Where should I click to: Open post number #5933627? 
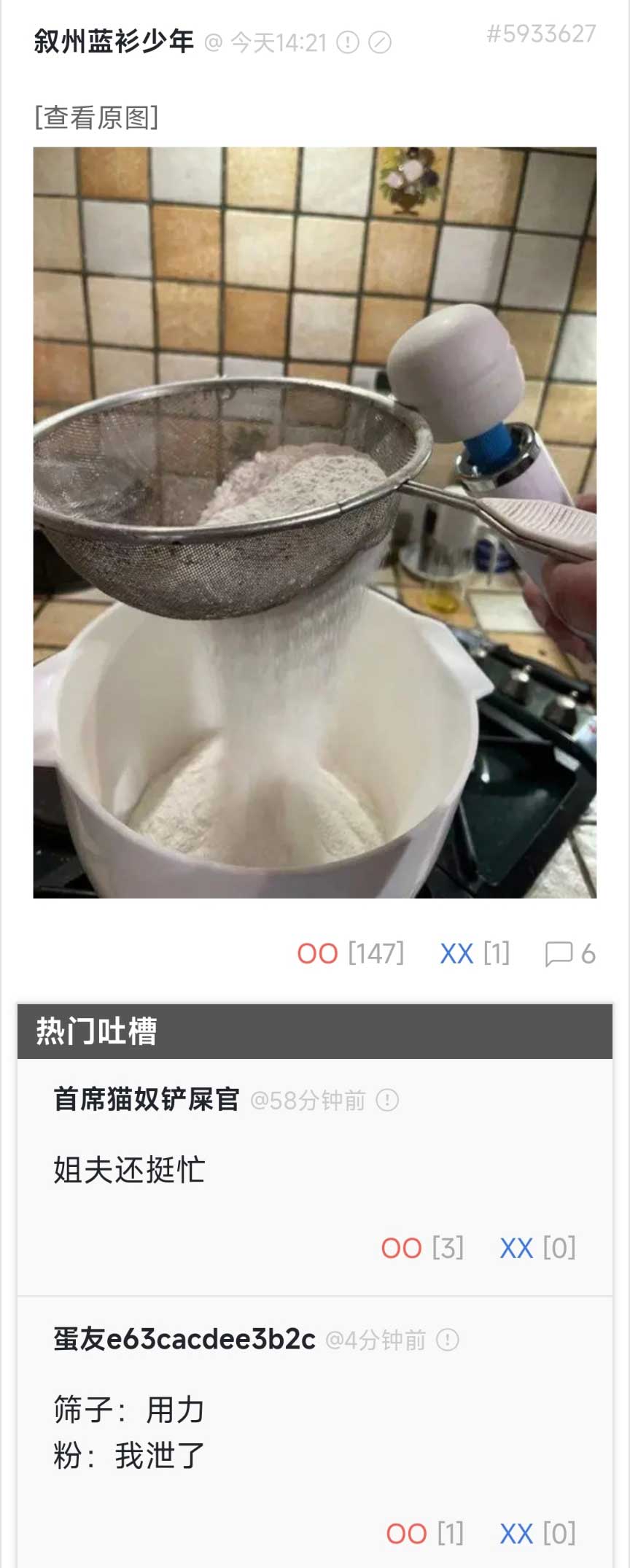coord(541,34)
